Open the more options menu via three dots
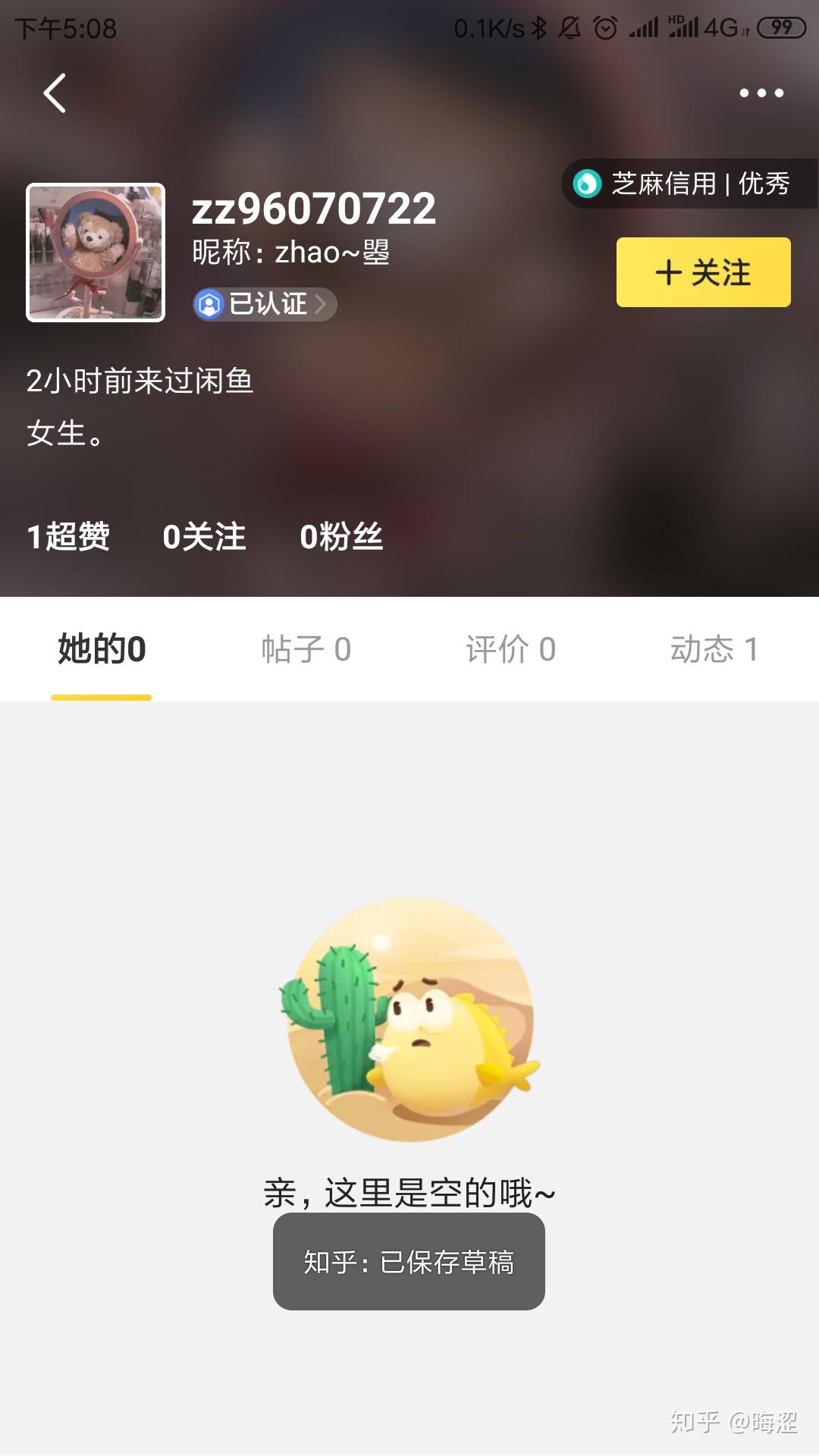Image resolution: width=819 pixels, height=1456 pixels. tap(761, 93)
